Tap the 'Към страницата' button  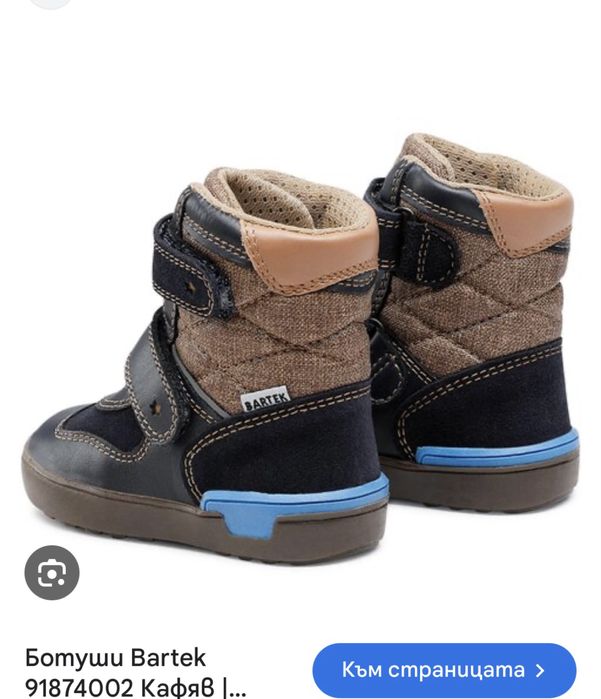click(444, 669)
